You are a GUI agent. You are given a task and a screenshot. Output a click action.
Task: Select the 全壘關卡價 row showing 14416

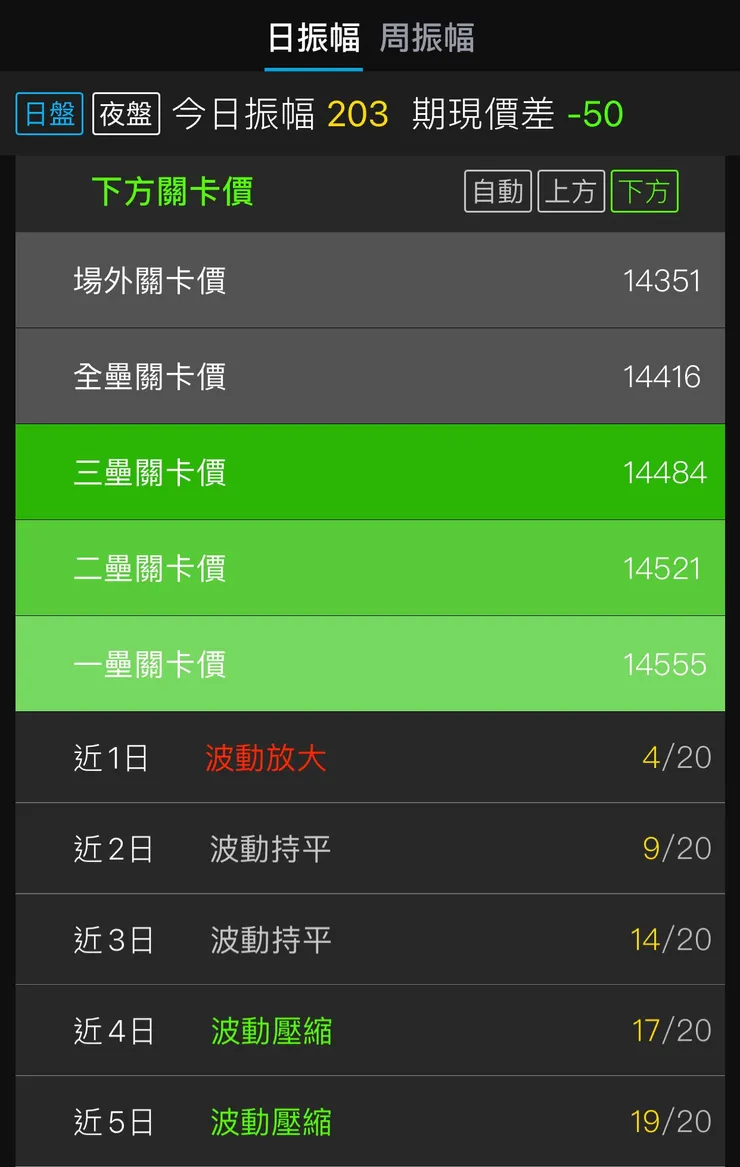(370, 376)
